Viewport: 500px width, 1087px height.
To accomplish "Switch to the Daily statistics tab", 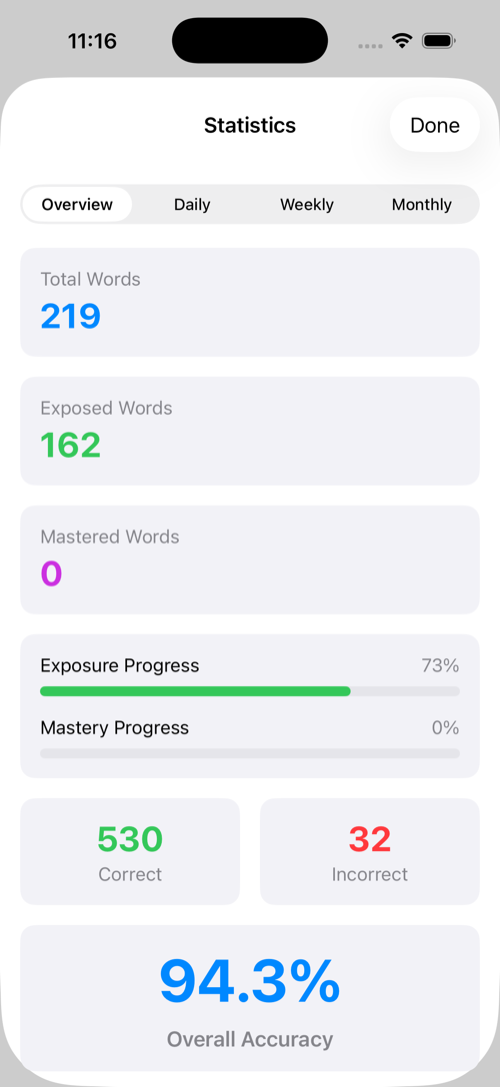I will coord(192,205).
